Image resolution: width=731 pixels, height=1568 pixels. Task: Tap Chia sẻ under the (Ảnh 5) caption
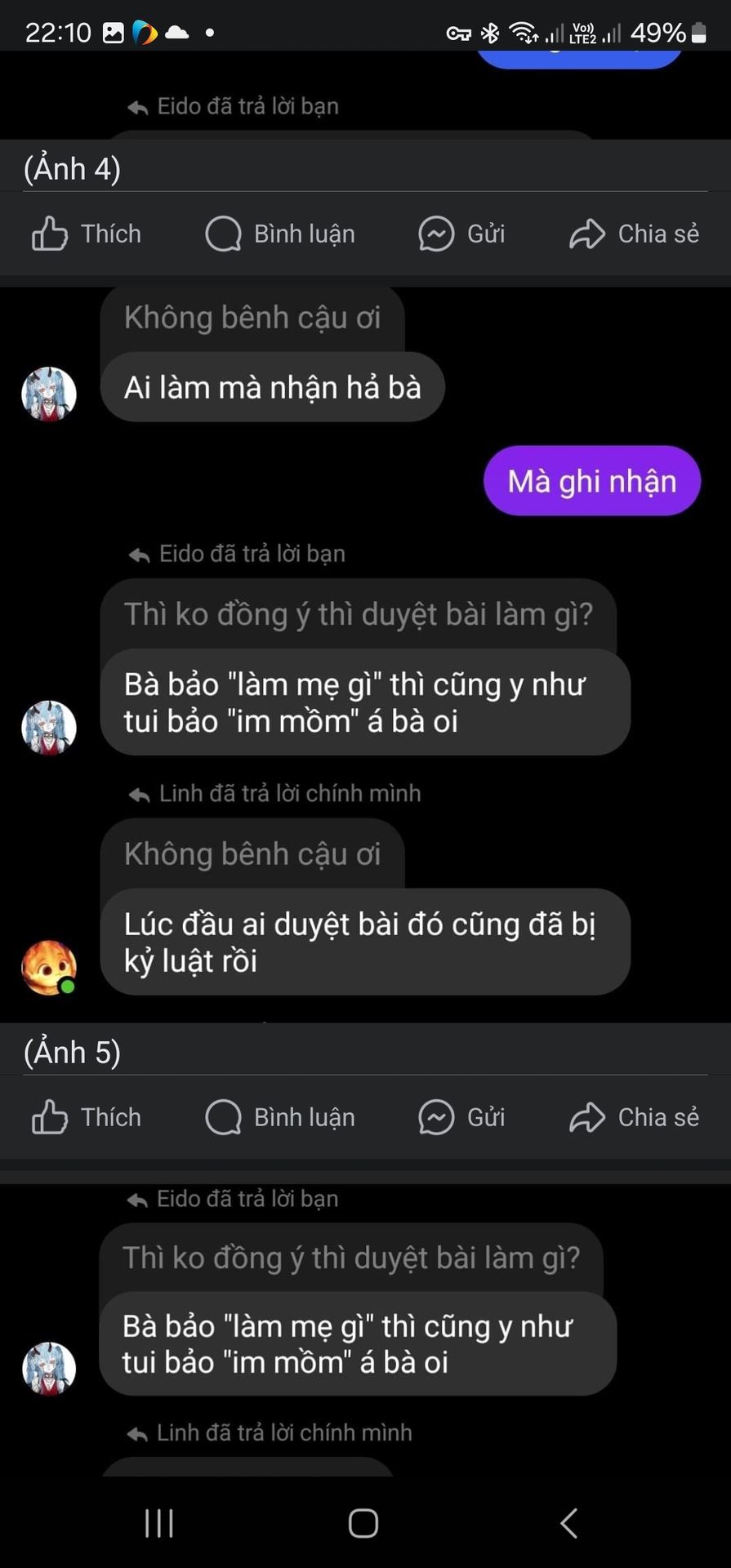tap(634, 1117)
